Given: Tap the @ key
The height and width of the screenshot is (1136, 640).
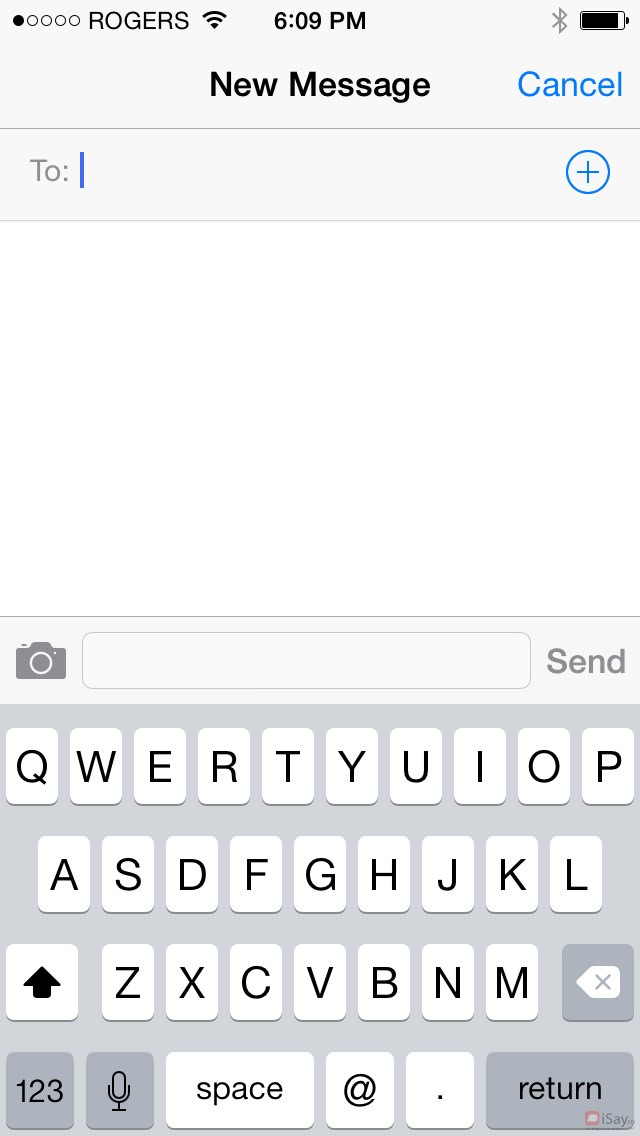Looking at the screenshot, I should coord(360,1089).
